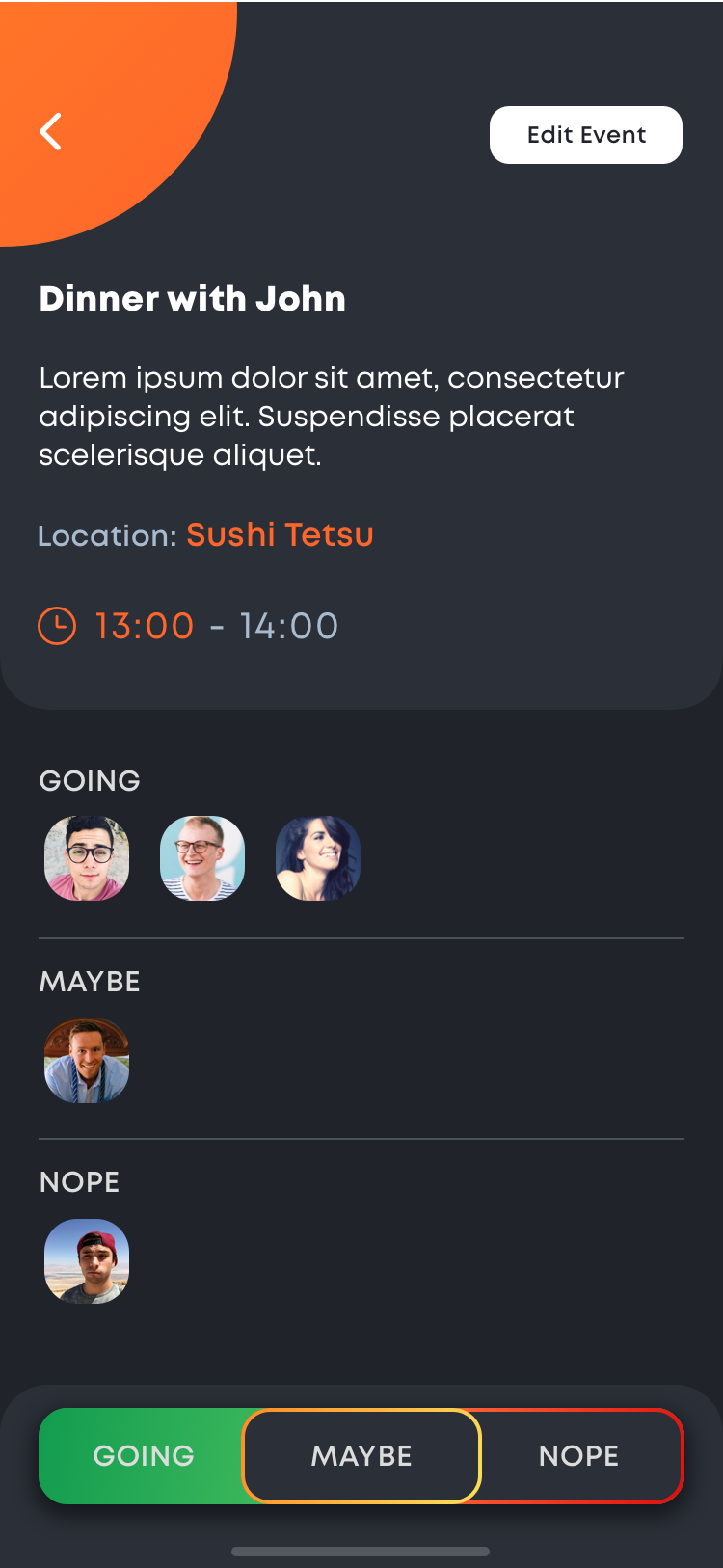The width and height of the screenshot is (723, 1568).
Task: Select MAYBE in the bottom response bar
Action: [361, 1455]
